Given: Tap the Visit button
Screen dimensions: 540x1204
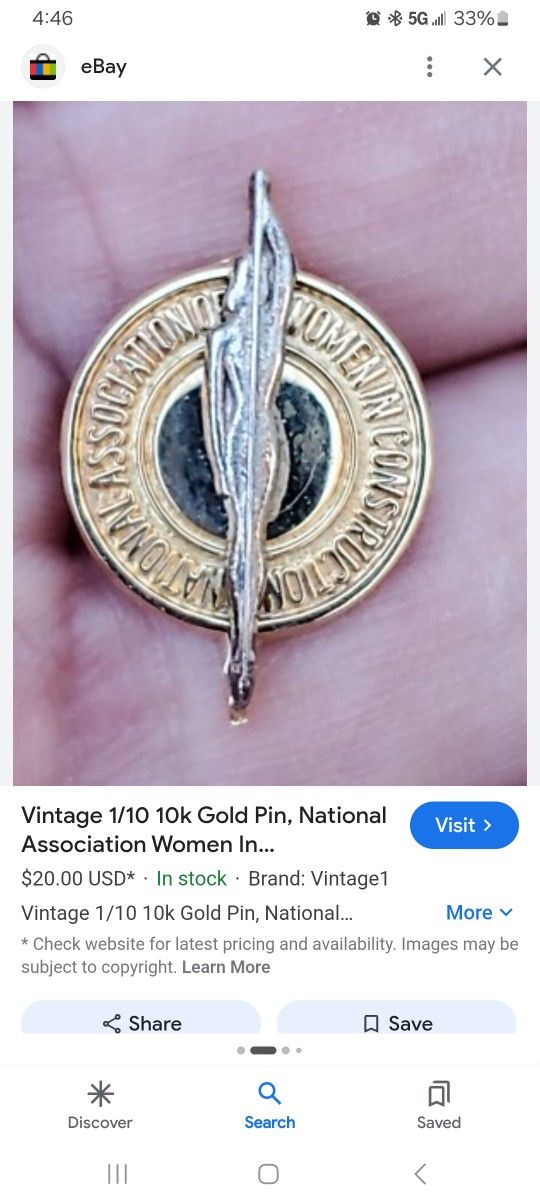Looking at the screenshot, I should tap(464, 825).
